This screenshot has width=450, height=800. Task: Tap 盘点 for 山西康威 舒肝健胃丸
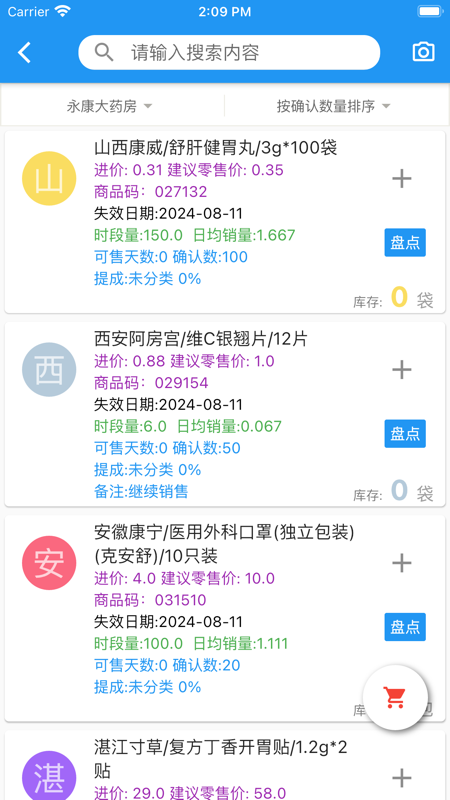coord(405,242)
